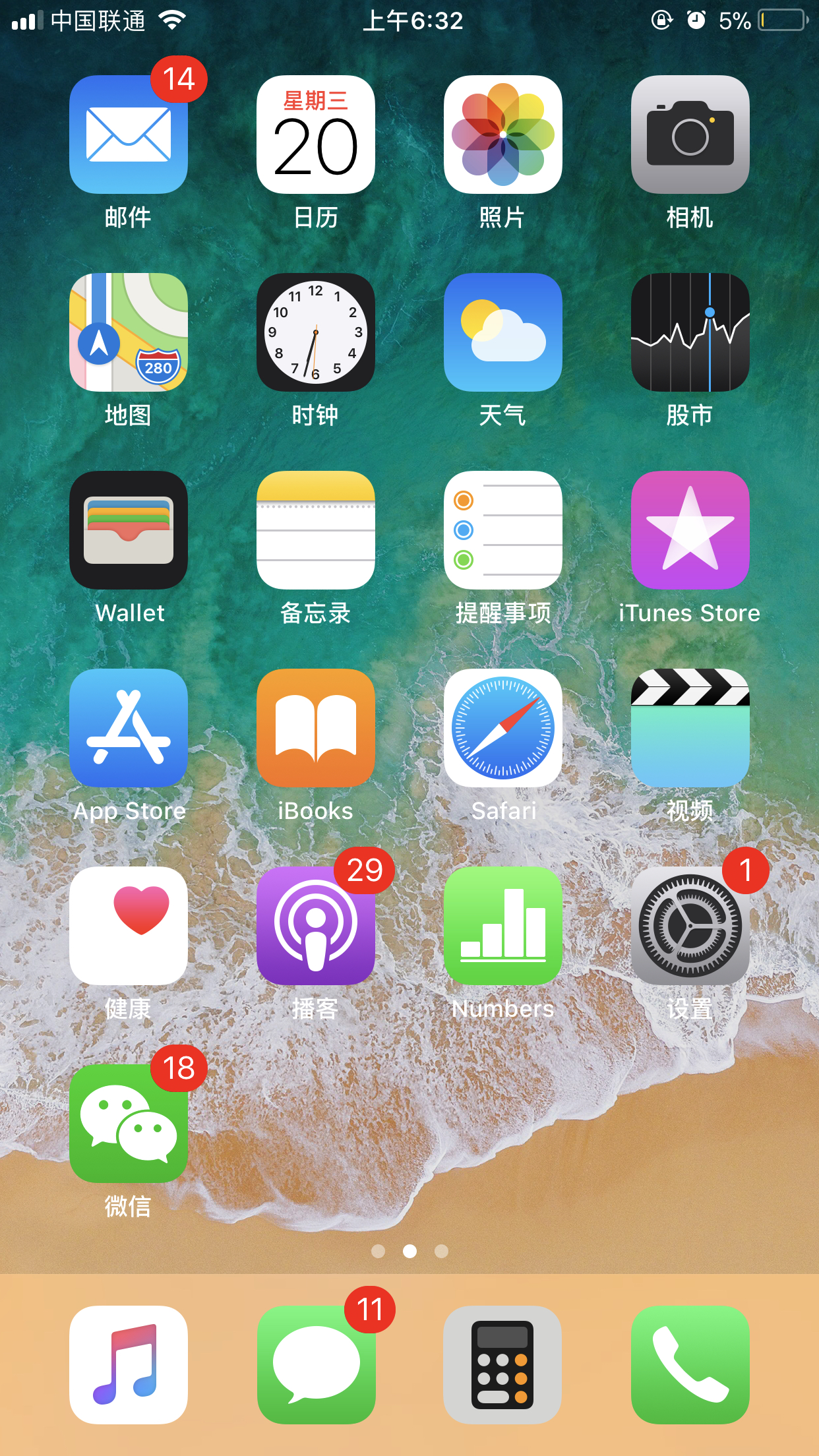
Task: Open 微信 WeChat with 18 notifications
Action: coord(129,1124)
